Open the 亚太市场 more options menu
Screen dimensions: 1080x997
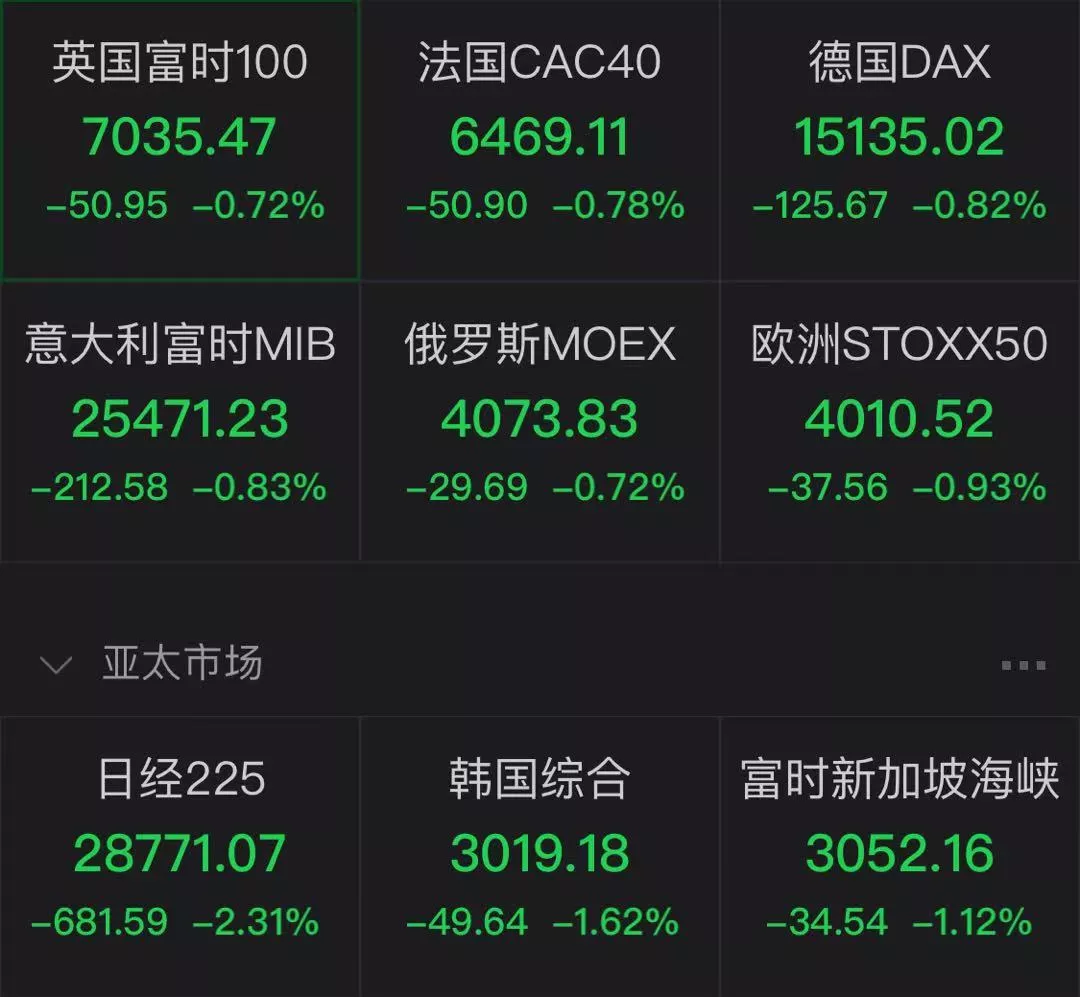coord(1022,665)
